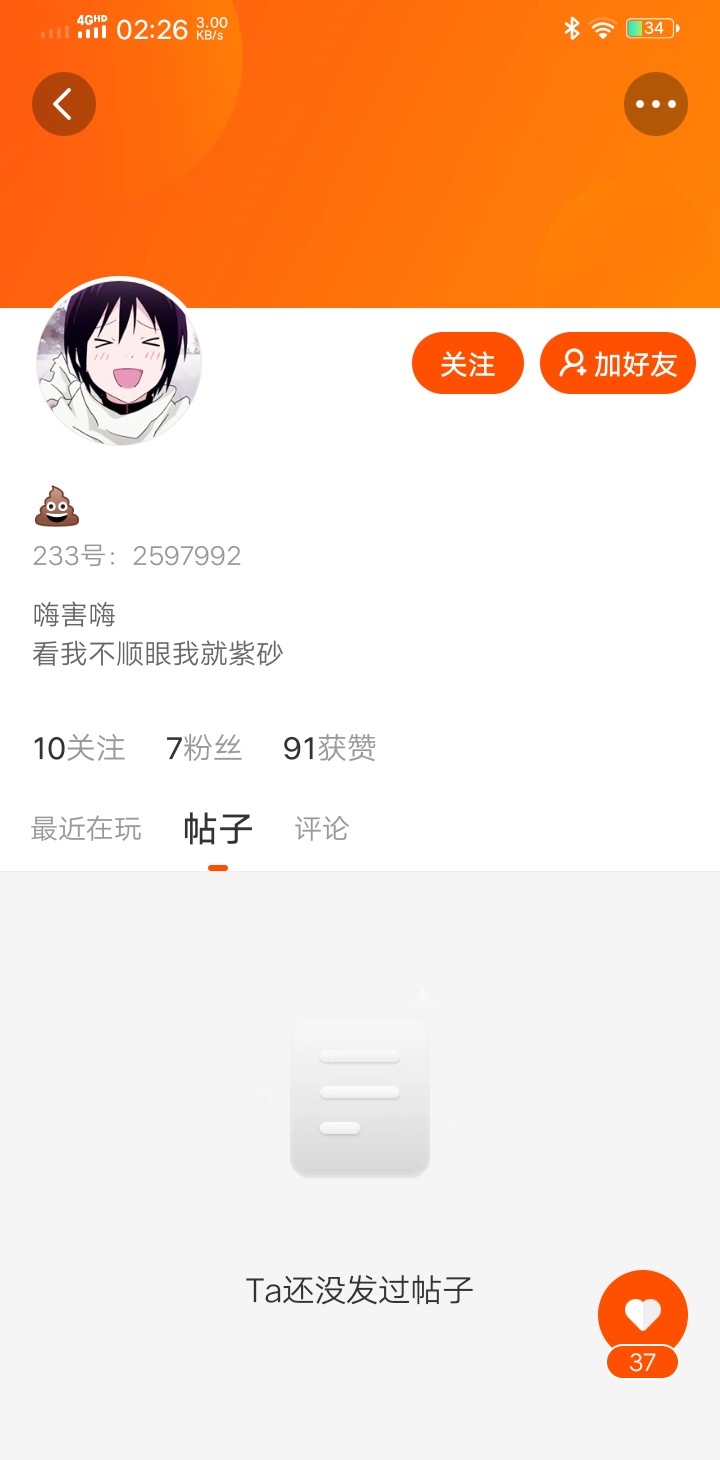Open the three-dot overflow menu

[x=656, y=104]
